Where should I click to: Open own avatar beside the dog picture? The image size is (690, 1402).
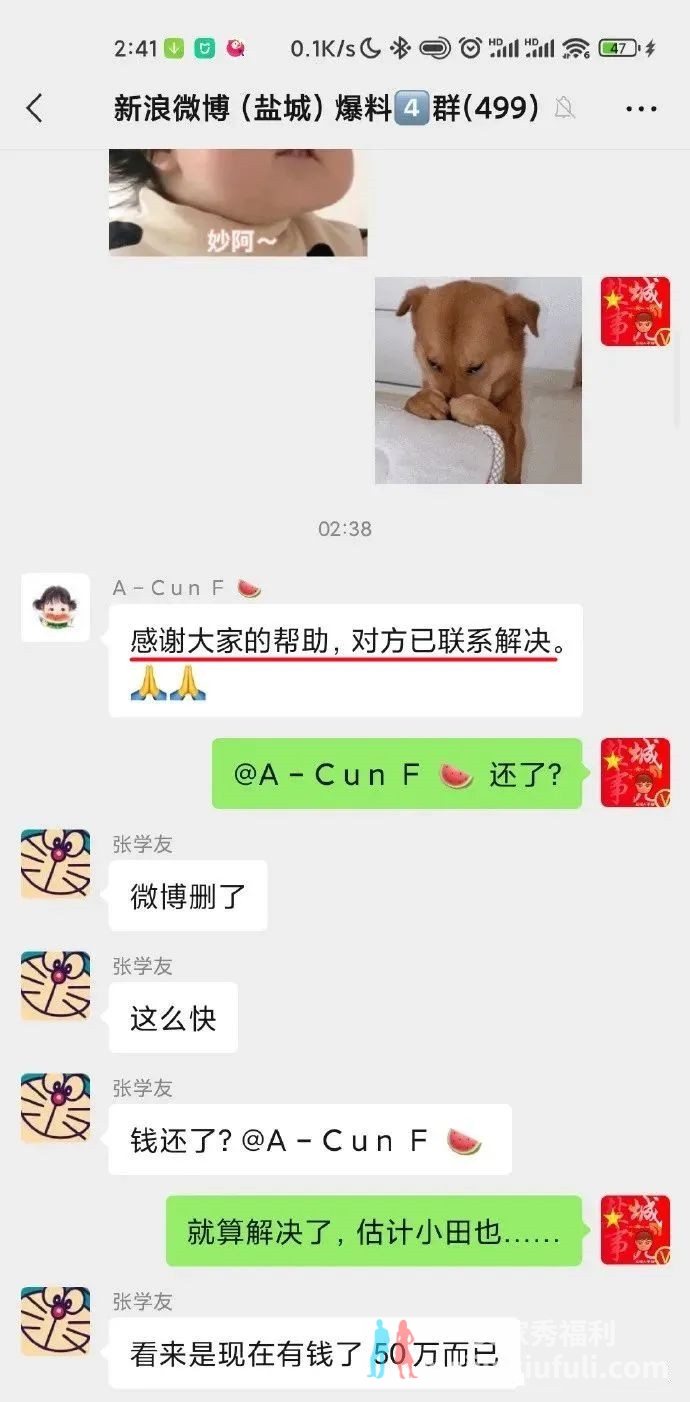coord(635,312)
